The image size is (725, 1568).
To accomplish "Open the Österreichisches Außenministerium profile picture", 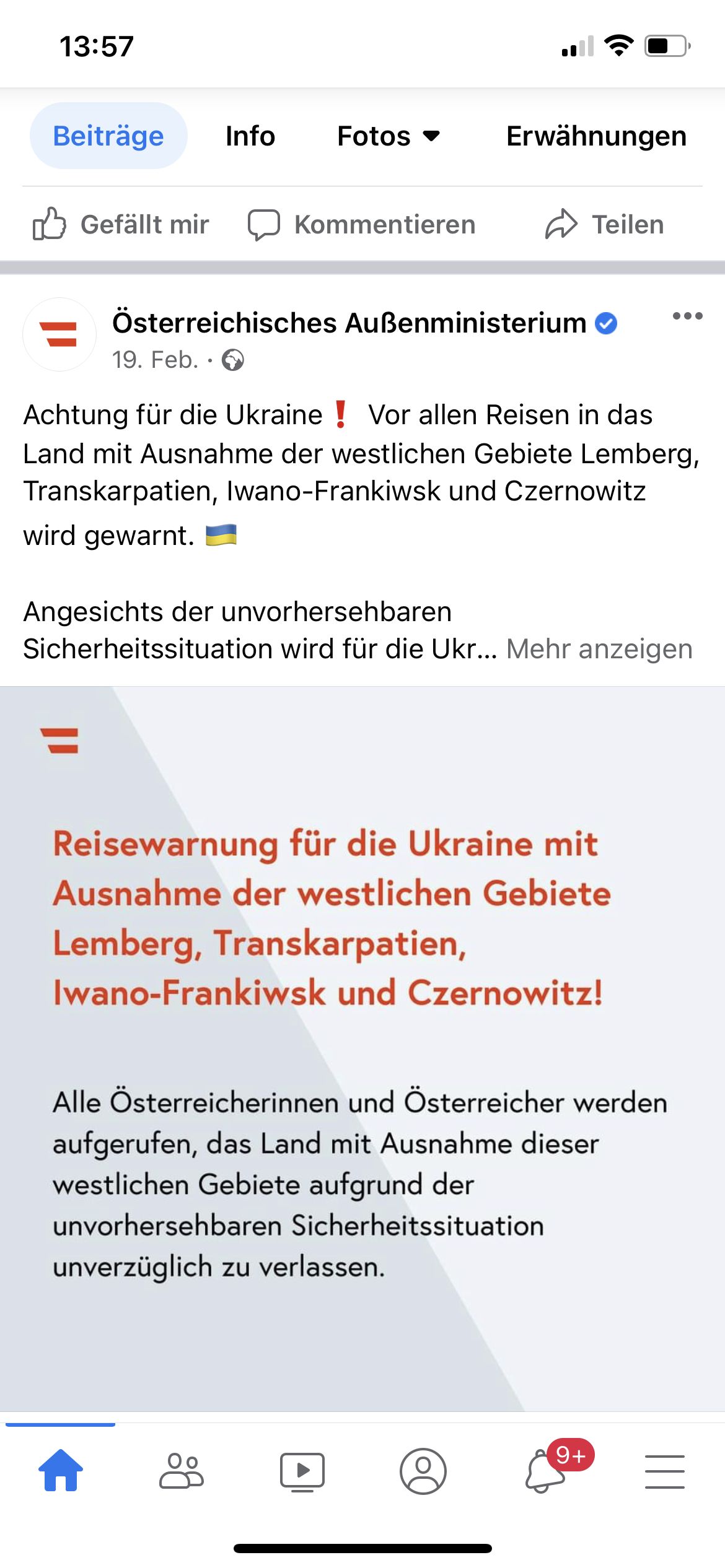I will [59, 334].
